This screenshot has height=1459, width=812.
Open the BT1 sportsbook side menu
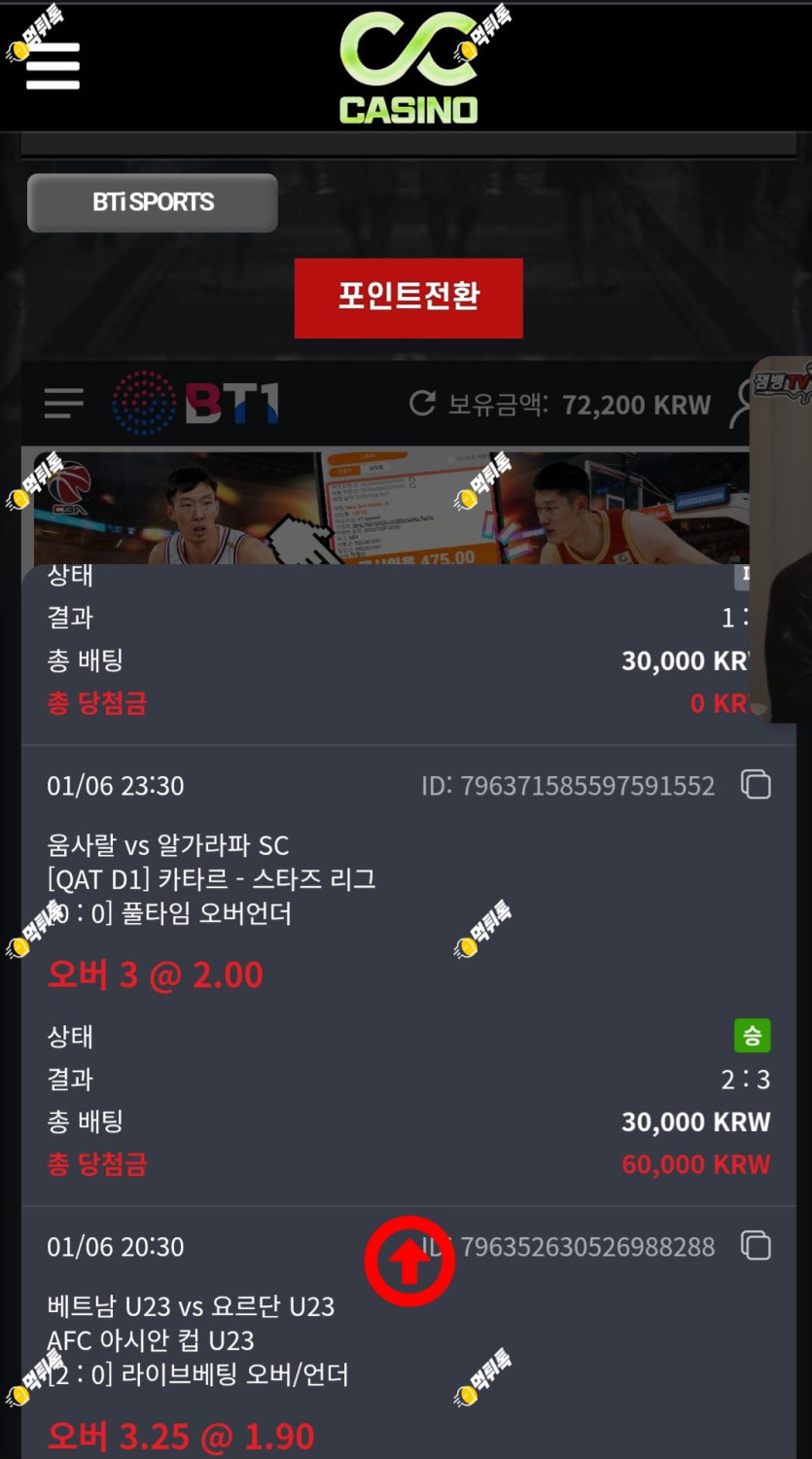coord(64,403)
